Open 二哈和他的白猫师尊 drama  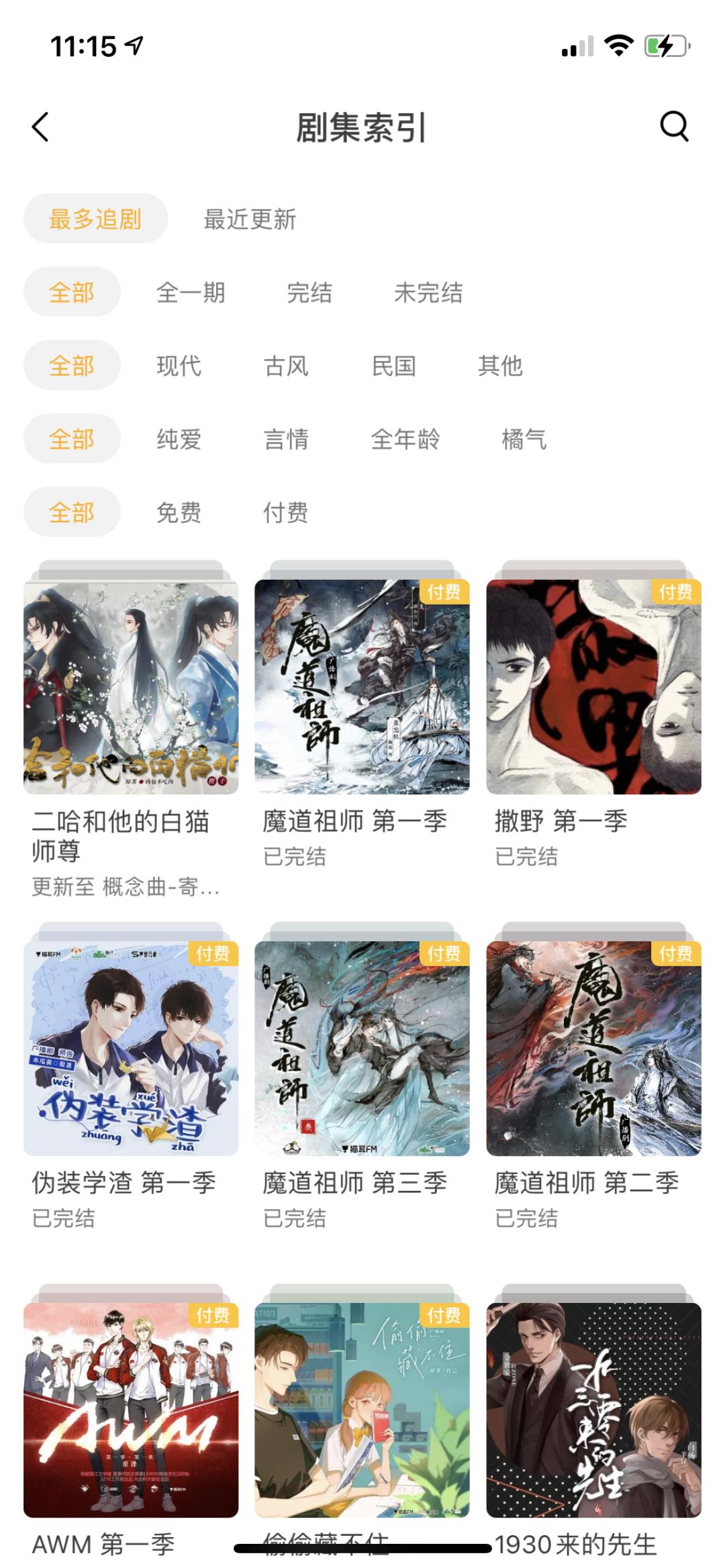[x=131, y=686]
